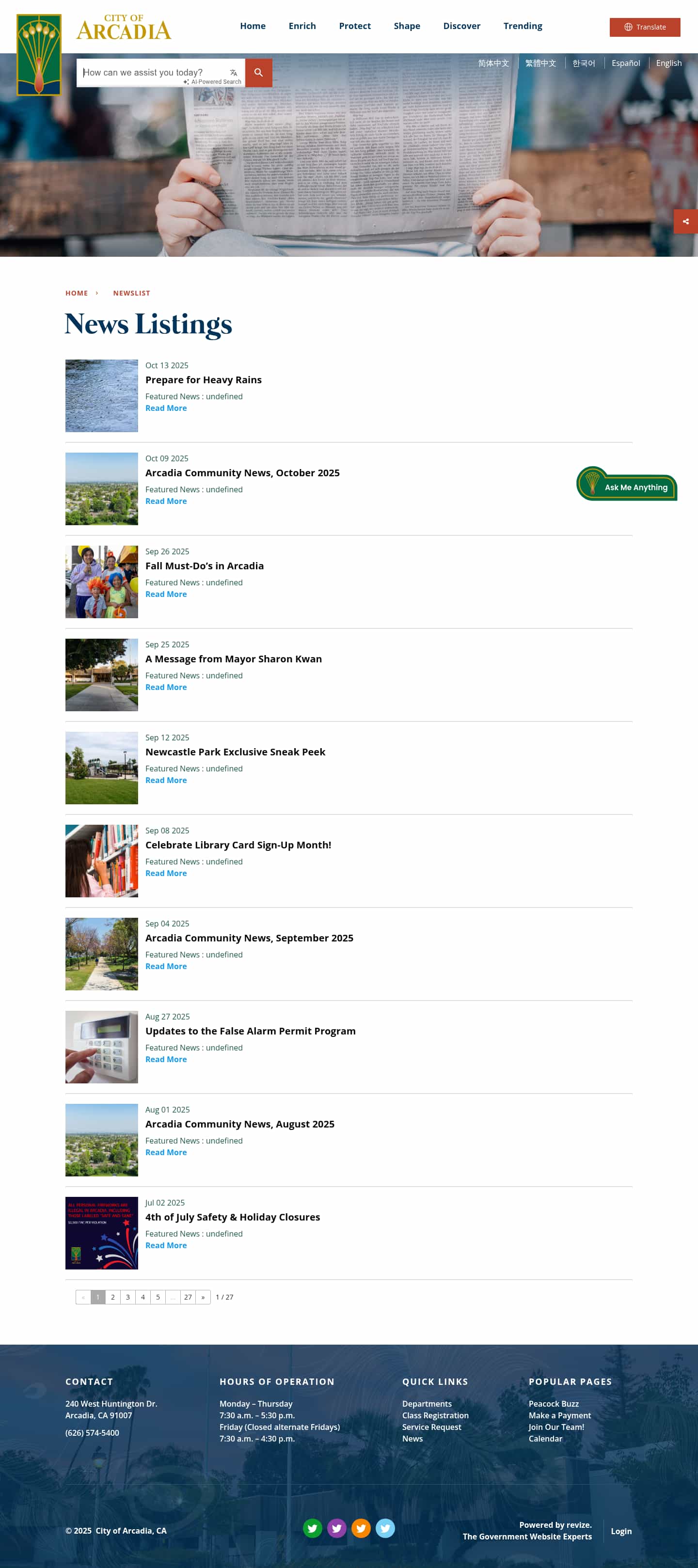Open article A Message from Mayor Sharon Kwan

pyautogui.click(x=233, y=659)
